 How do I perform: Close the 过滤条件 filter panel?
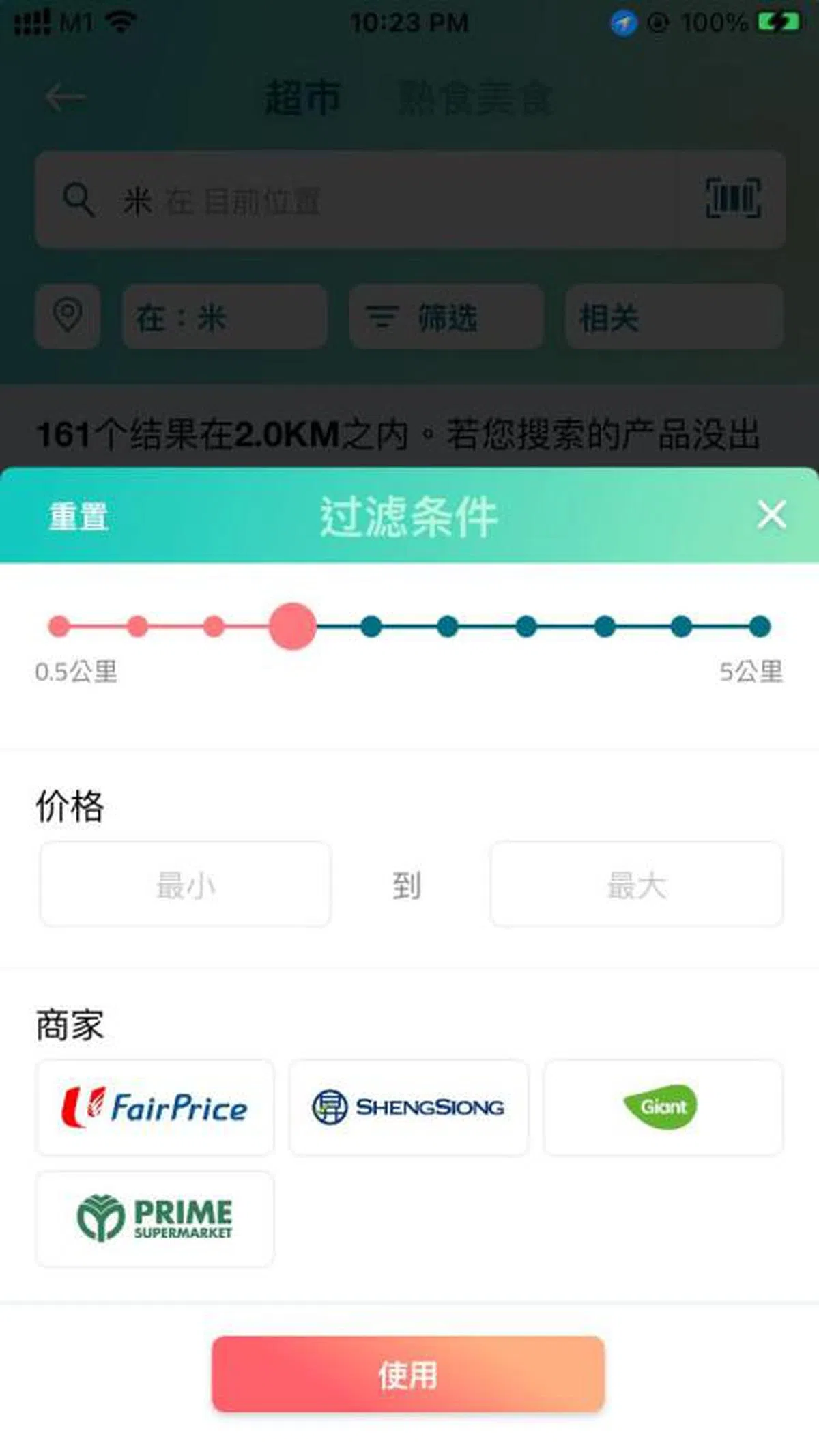click(771, 515)
